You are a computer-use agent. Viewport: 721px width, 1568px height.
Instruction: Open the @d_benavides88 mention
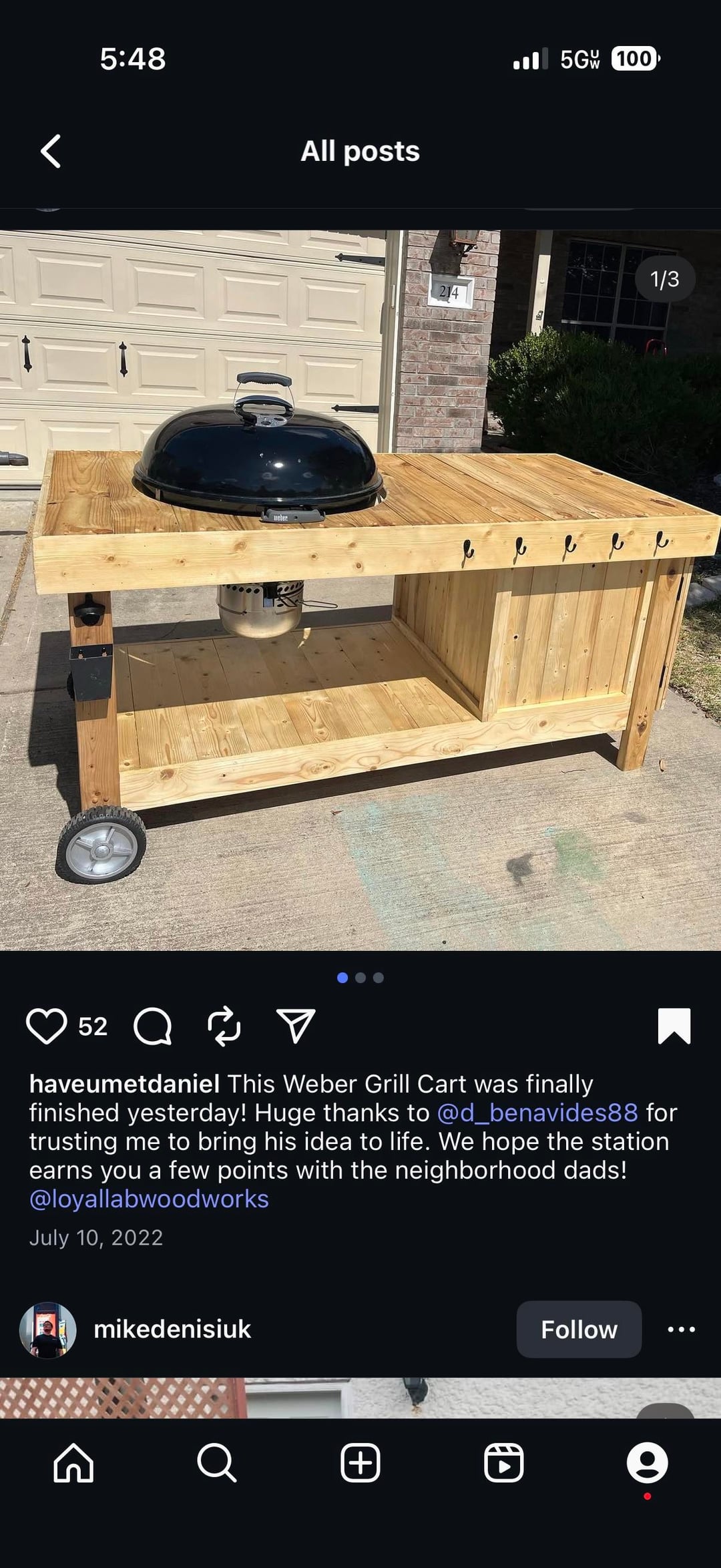[x=537, y=1113]
